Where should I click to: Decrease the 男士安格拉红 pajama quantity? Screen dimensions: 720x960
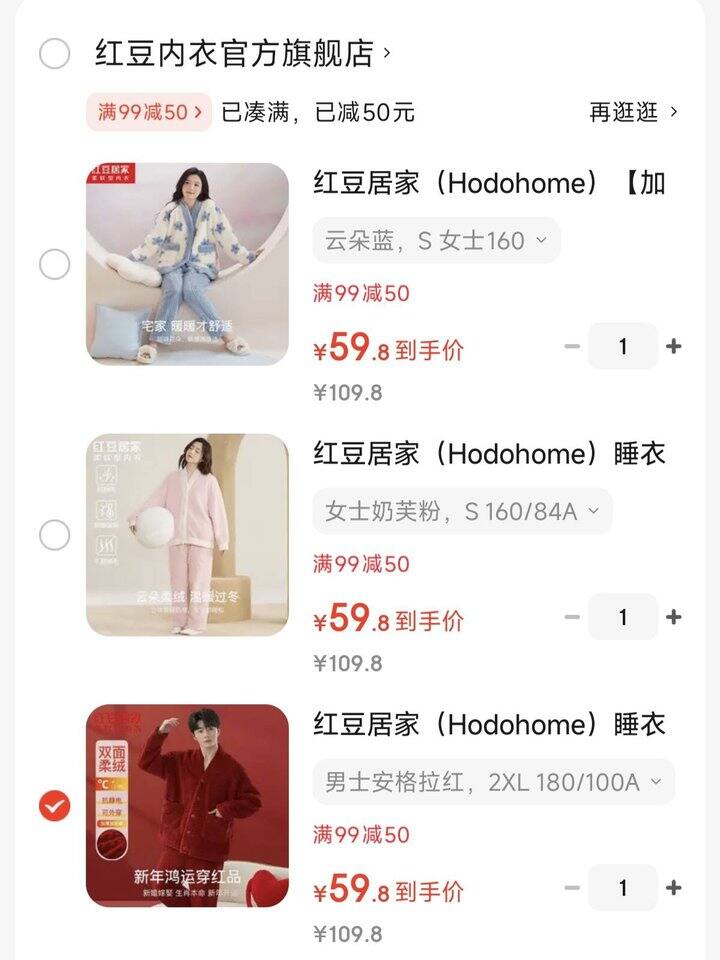572,888
